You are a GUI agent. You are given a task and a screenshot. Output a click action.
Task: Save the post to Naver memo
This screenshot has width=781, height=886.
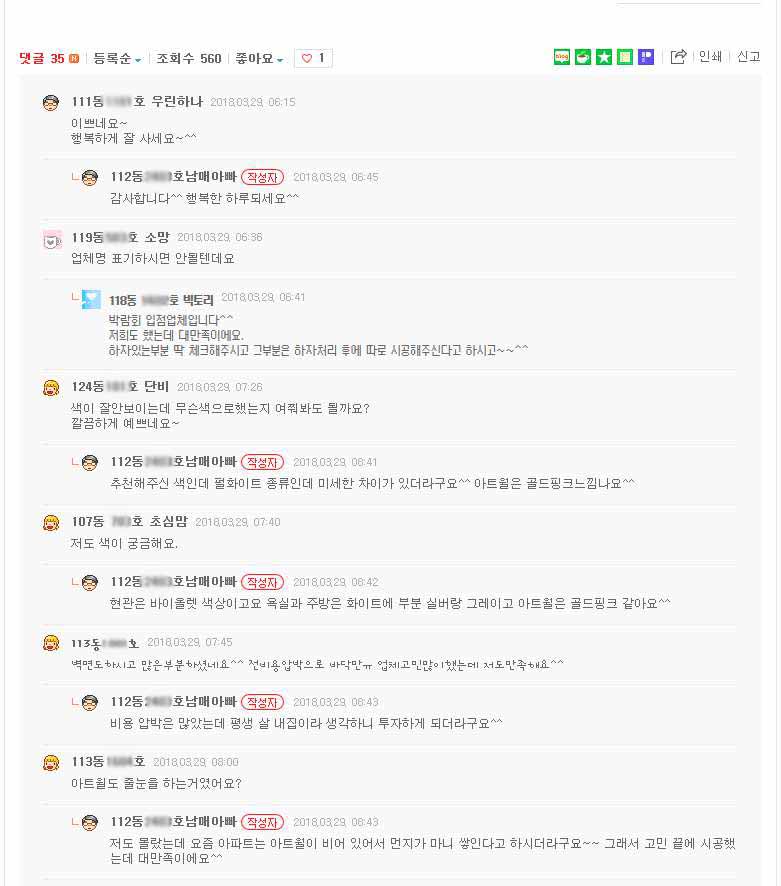pos(625,57)
